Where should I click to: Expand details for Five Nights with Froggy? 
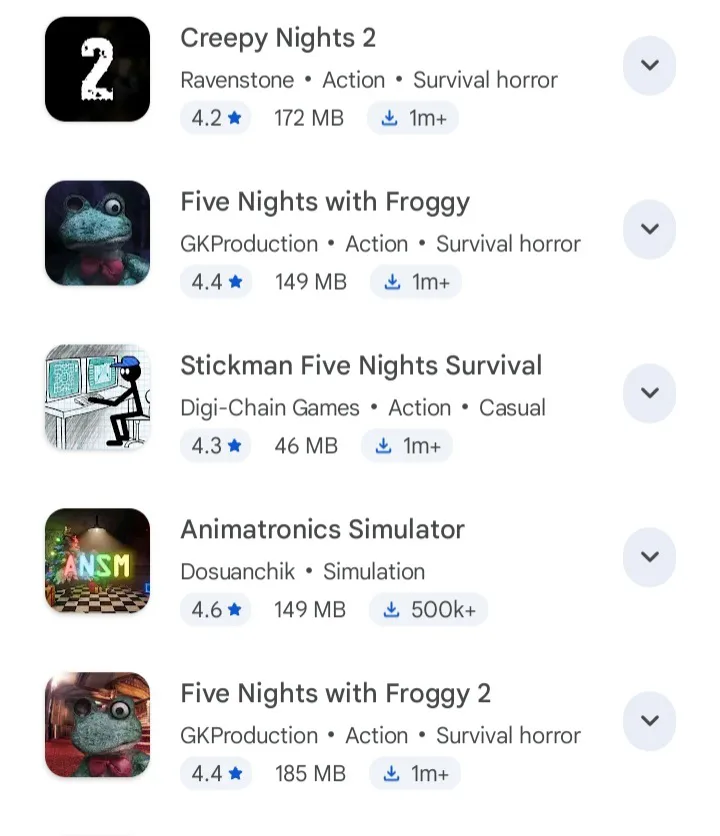[x=649, y=230]
